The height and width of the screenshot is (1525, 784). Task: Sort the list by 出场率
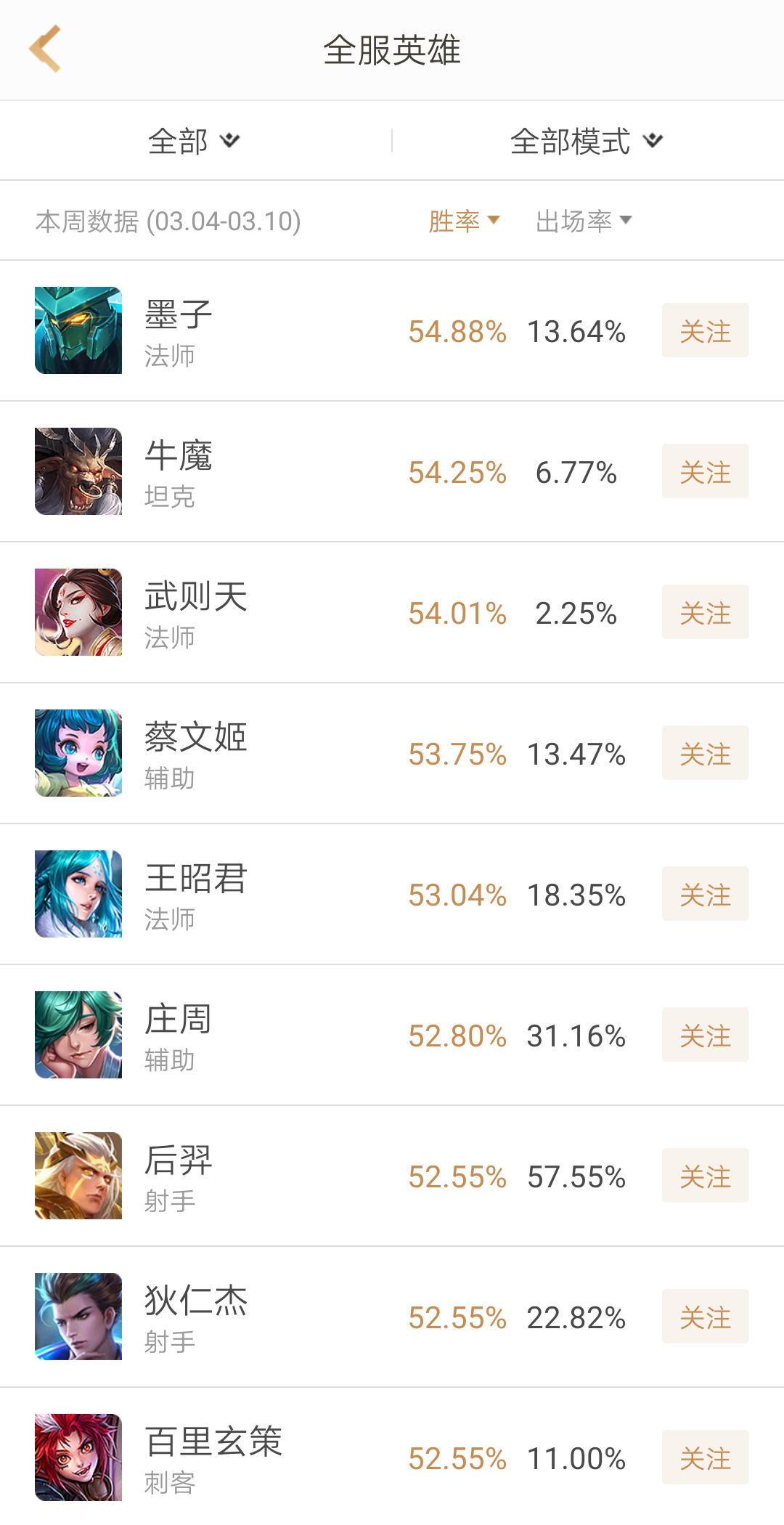click(583, 221)
